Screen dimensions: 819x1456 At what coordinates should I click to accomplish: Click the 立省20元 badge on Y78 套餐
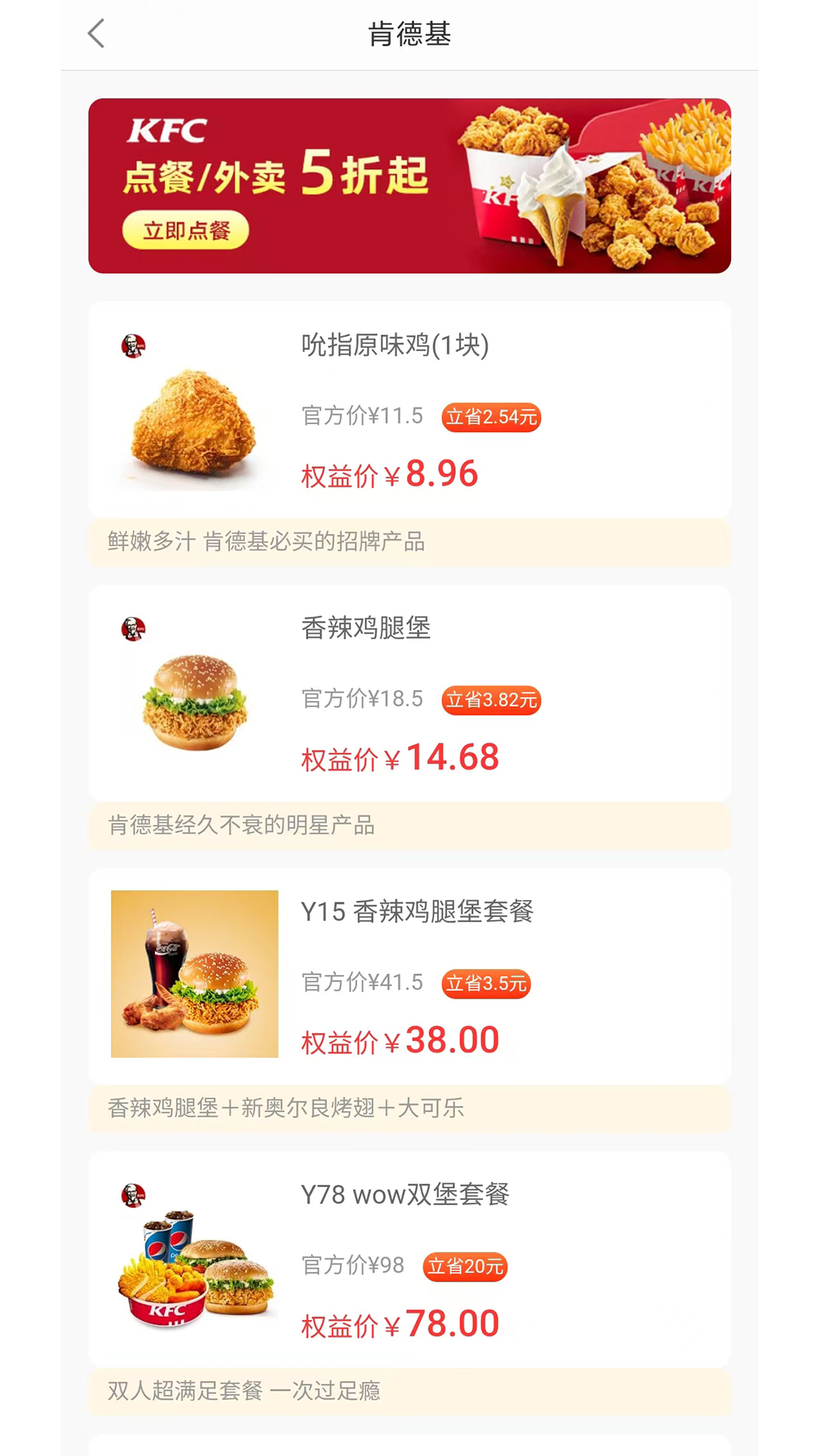(465, 1267)
